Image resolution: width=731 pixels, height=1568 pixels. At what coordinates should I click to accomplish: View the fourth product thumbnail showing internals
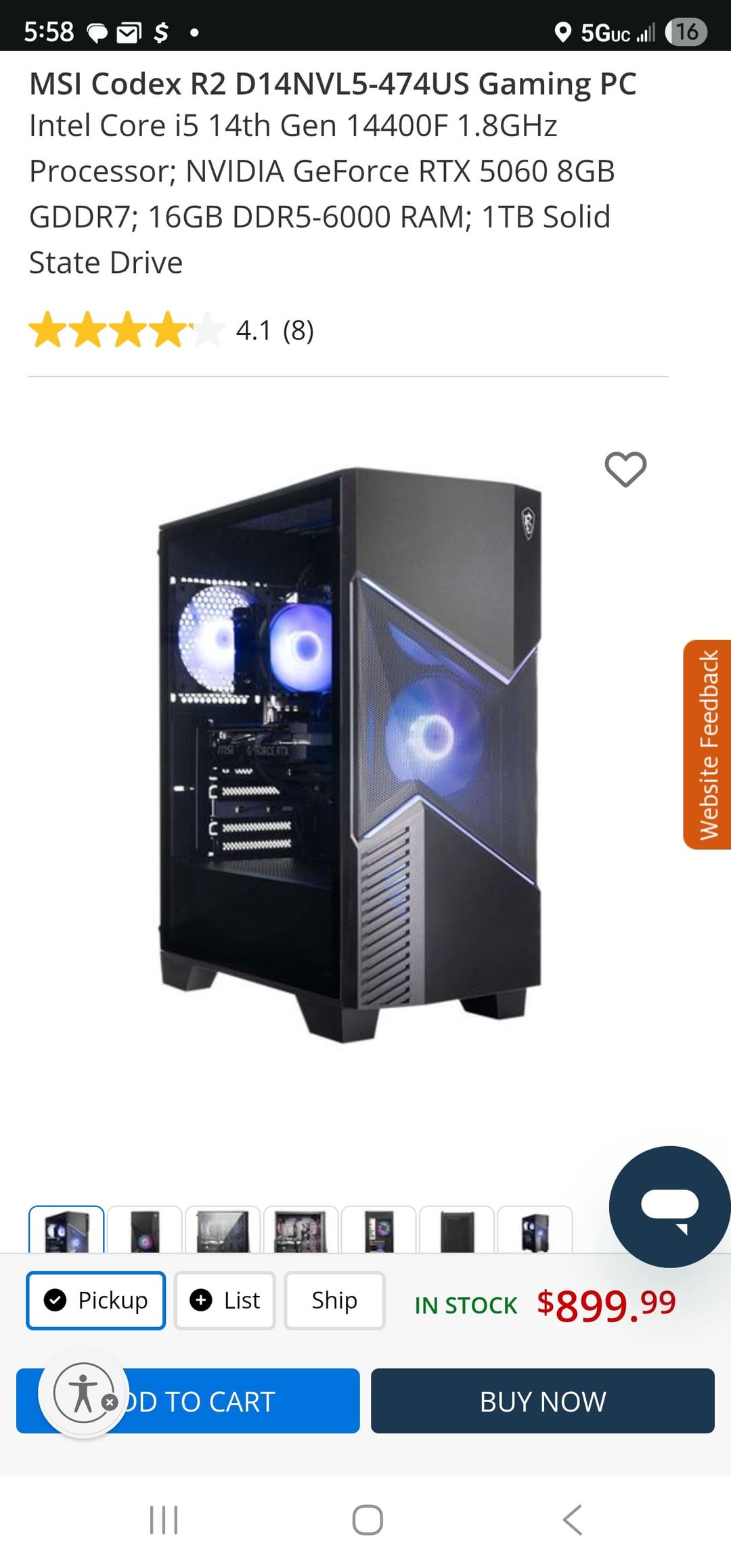(x=301, y=1230)
